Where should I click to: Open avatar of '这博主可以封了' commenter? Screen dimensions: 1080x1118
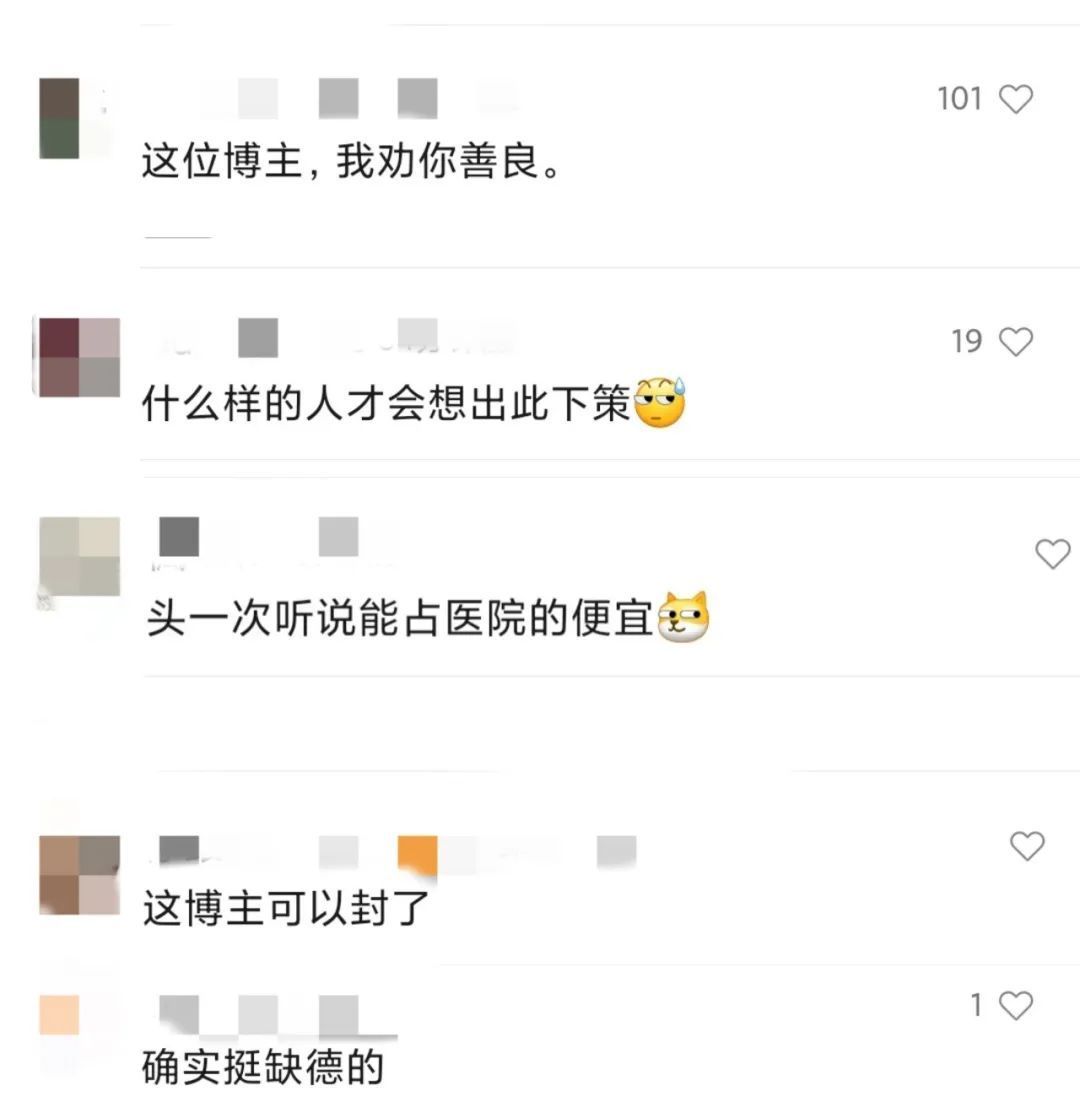tap(79, 876)
